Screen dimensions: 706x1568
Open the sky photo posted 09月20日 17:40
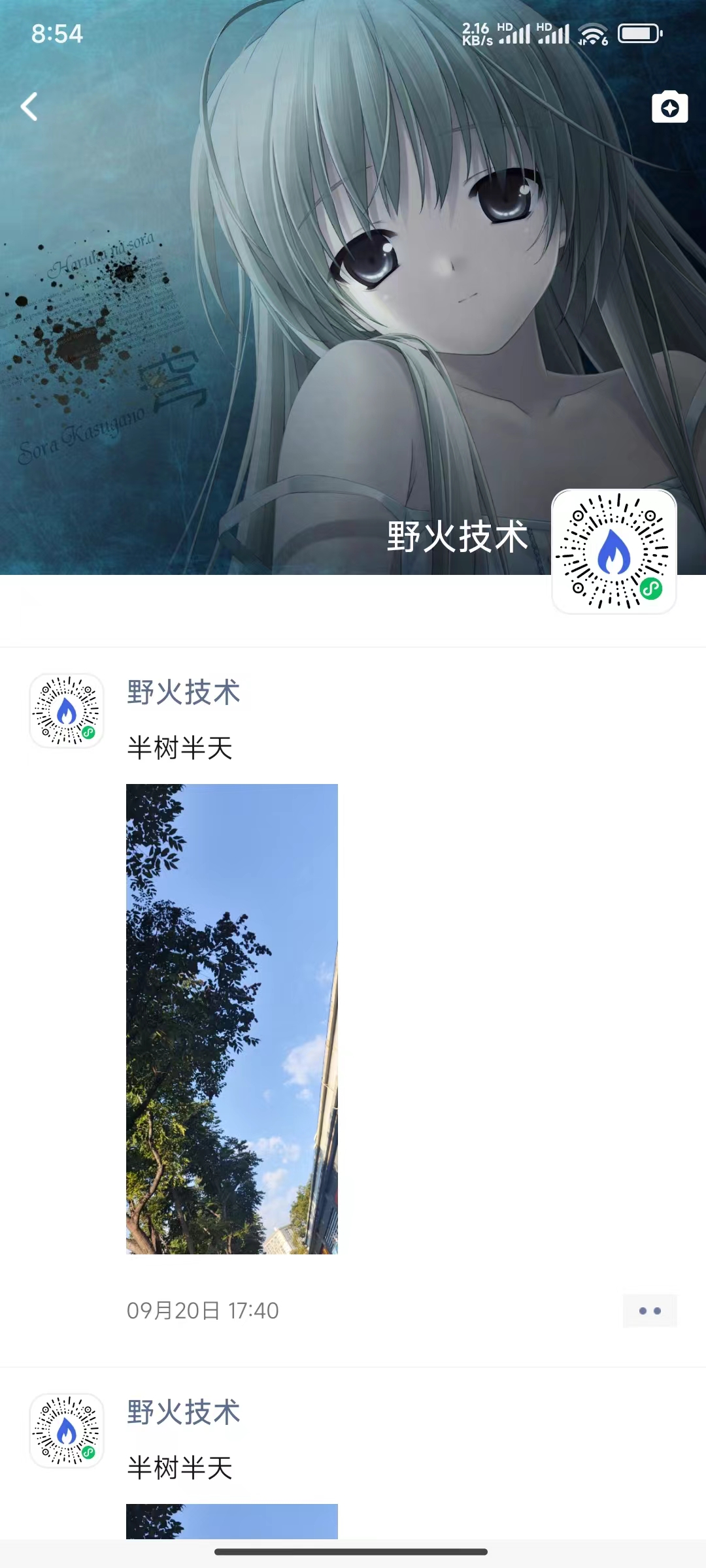(x=231, y=1019)
